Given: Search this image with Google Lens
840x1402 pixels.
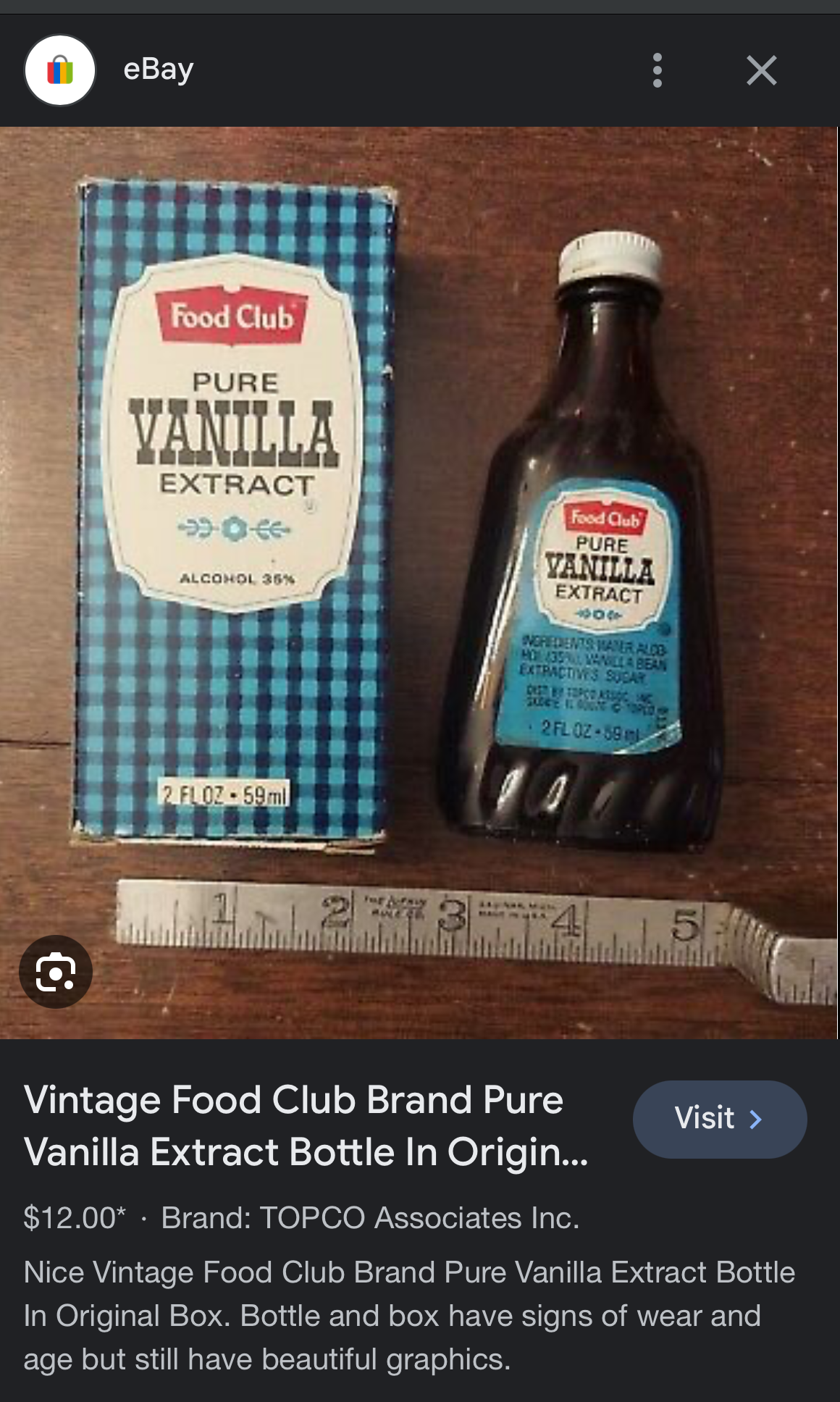Looking at the screenshot, I should click(x=56, y=972).
